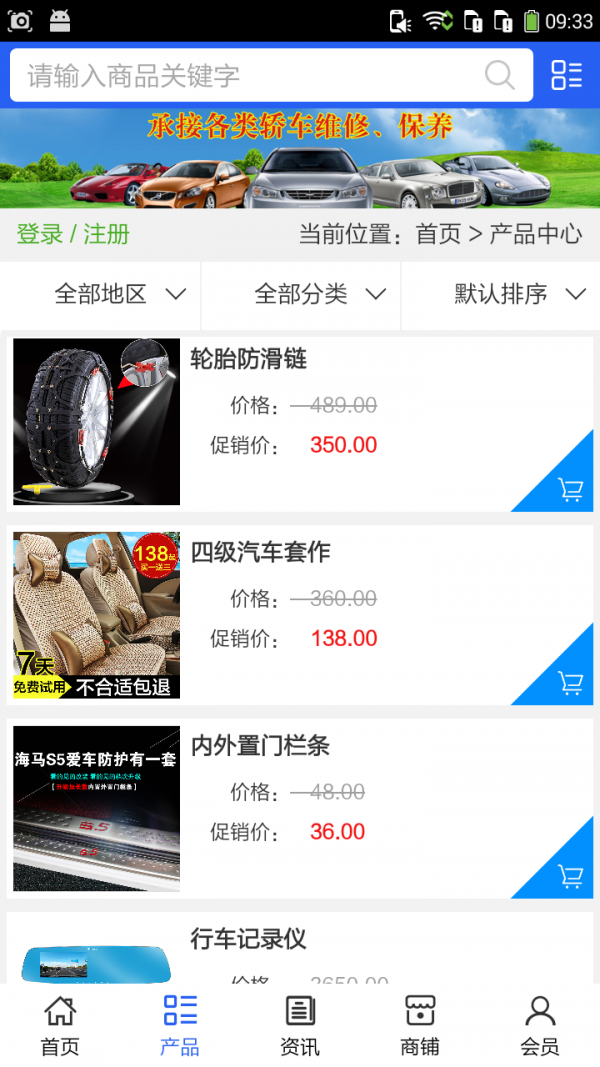Add 内外置门栏条 to cart
This screenshot has width=600, height=1067.
click(x=570, y=877)
